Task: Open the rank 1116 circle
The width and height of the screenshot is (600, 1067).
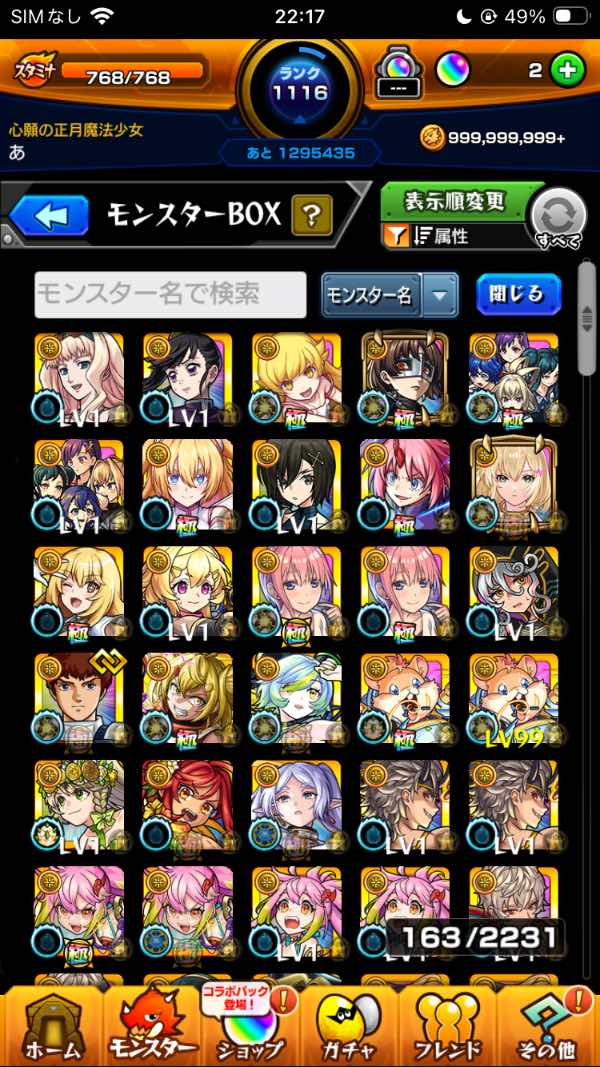Action: tap(300, 88)
